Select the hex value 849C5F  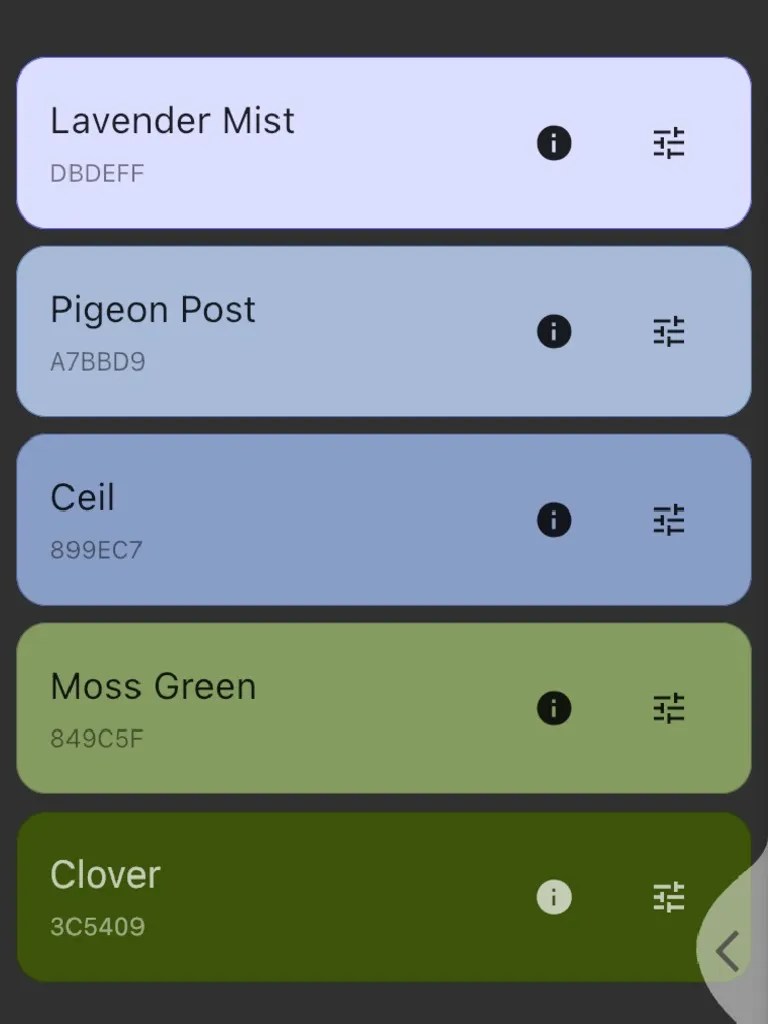pyautogui.click(x=96, y=739)
